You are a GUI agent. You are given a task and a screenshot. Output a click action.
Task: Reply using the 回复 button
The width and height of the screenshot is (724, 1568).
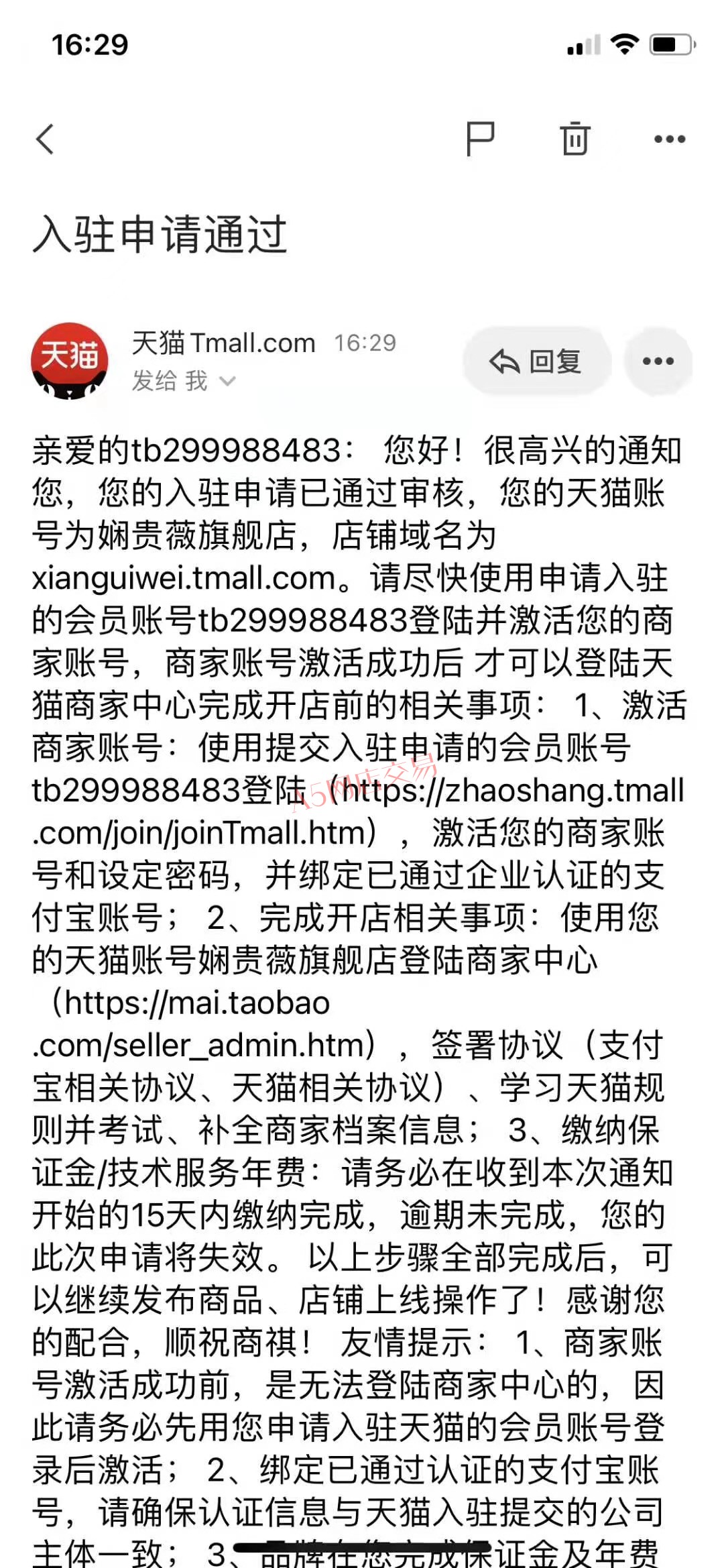[537, 361]
